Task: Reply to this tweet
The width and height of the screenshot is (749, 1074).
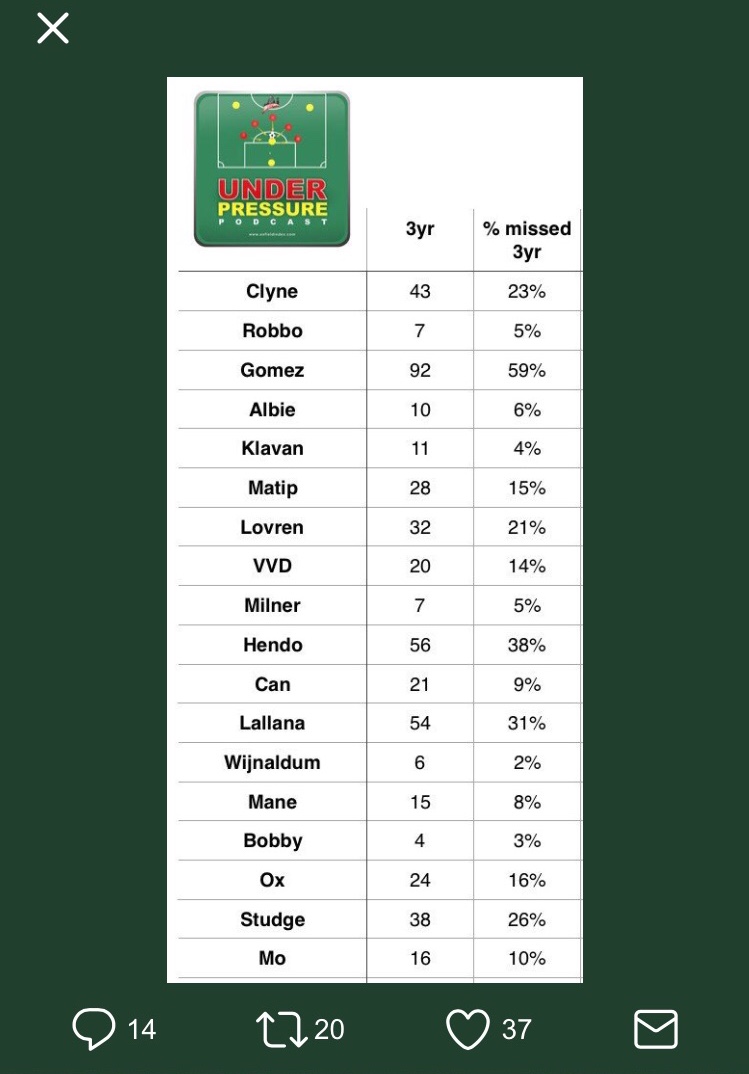Action: coord(94,1029)
